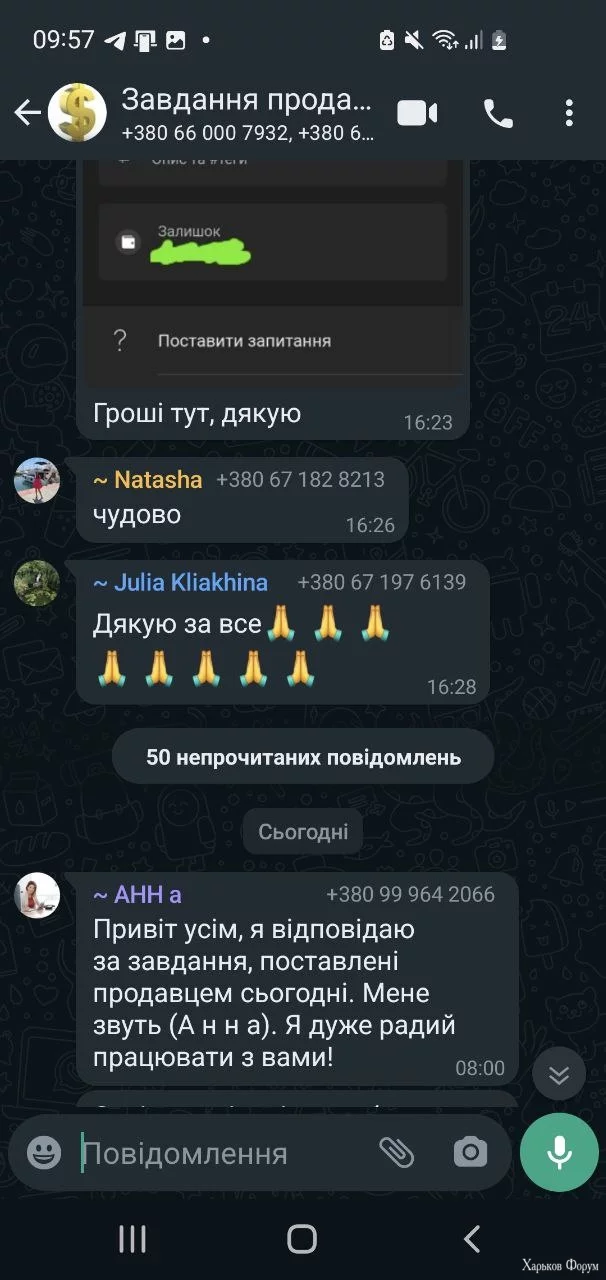Go to the system home screen
This screenshot has width=606, height=1280.
tap(302, 1239)
